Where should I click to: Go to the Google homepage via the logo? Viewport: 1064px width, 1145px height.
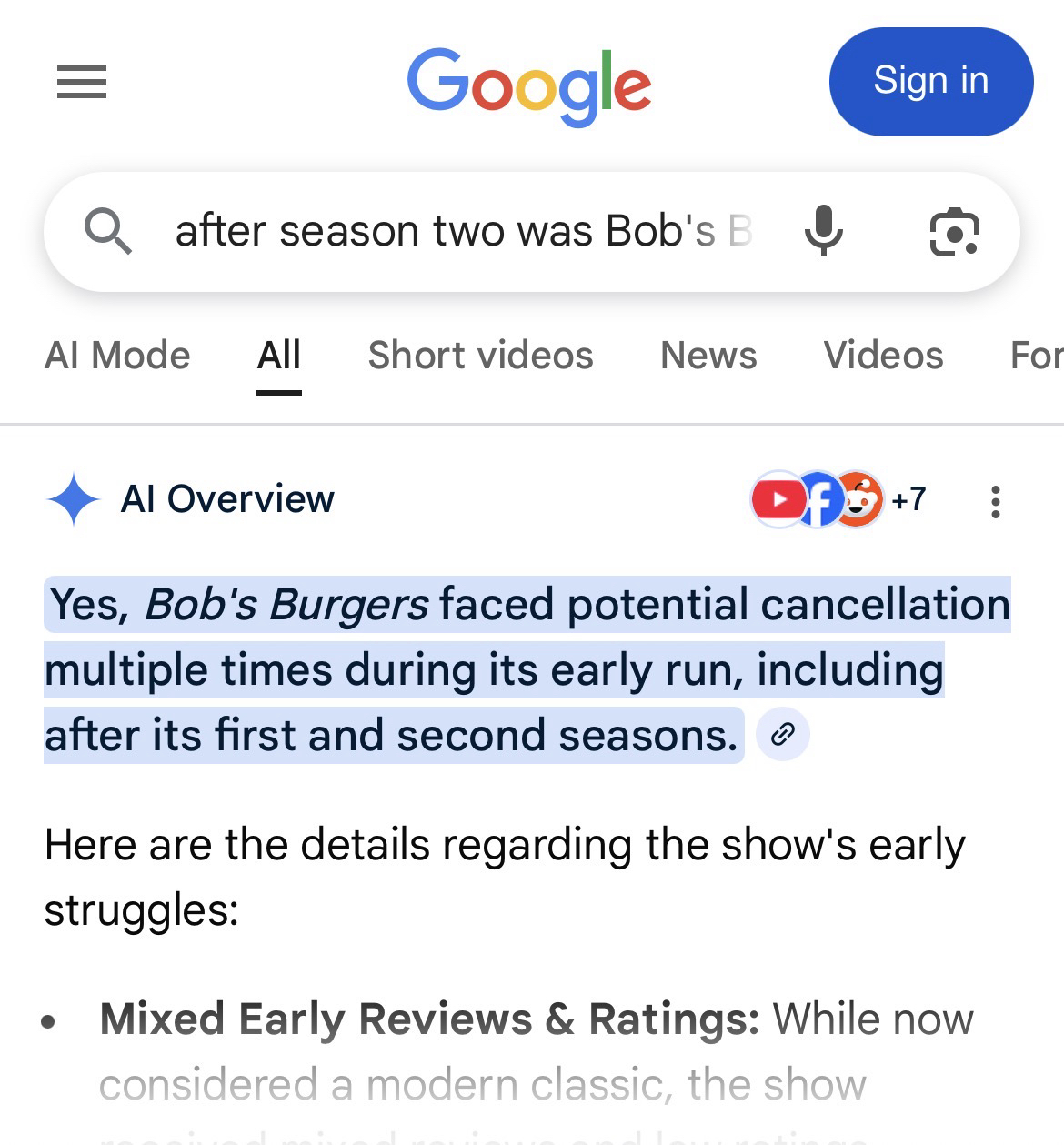point(528,84)
